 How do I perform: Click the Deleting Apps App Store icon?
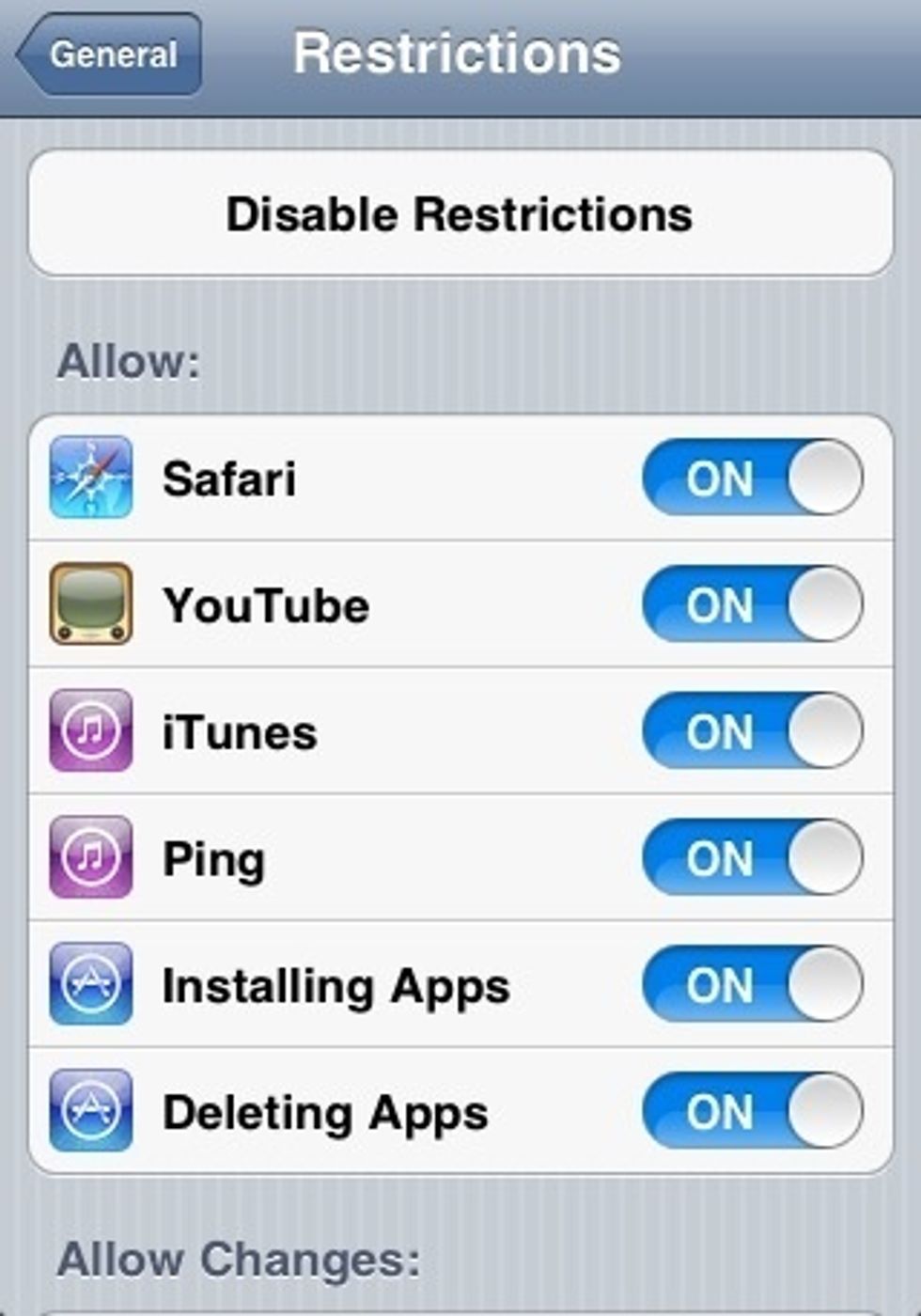[x=91, y=1112]
